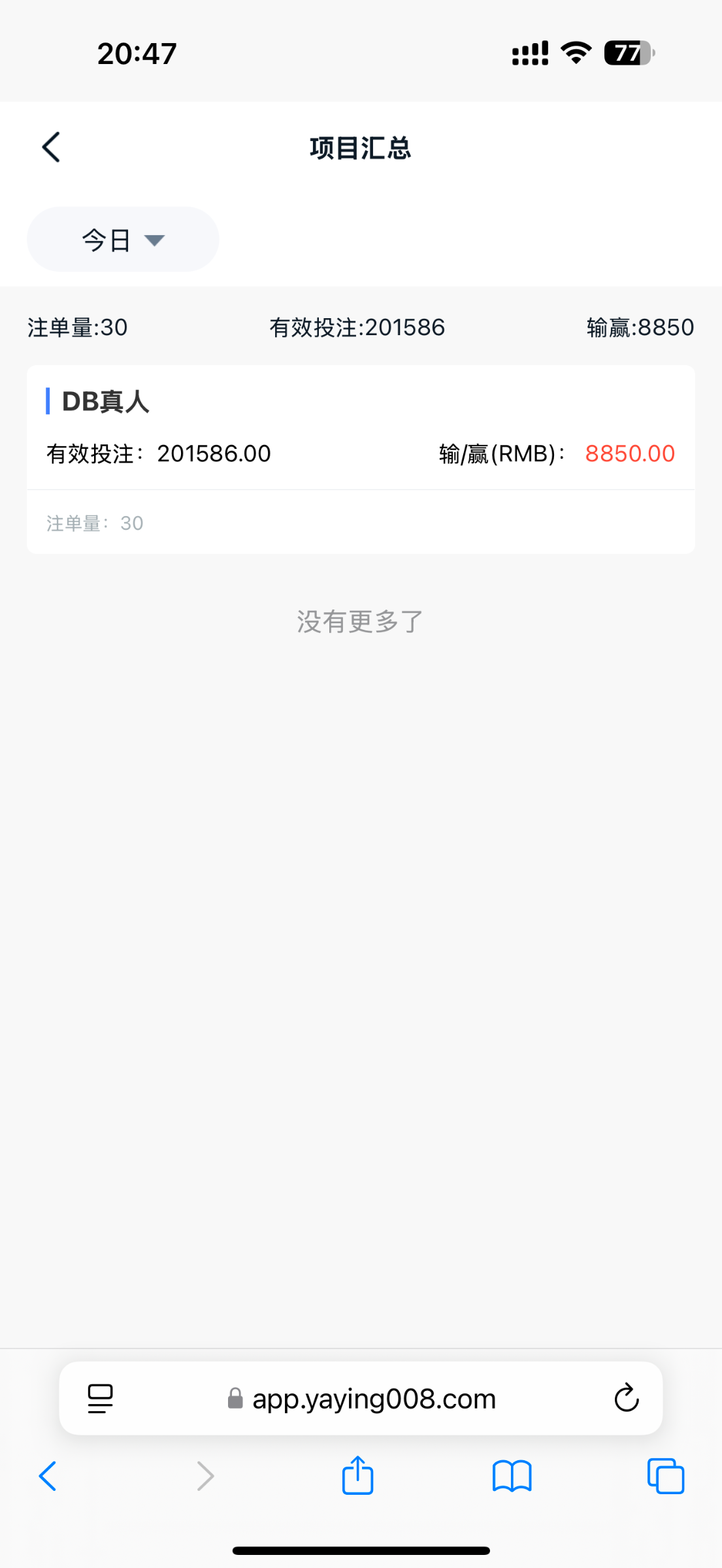Navigate back in Safari browser history

click(48, 1476)
